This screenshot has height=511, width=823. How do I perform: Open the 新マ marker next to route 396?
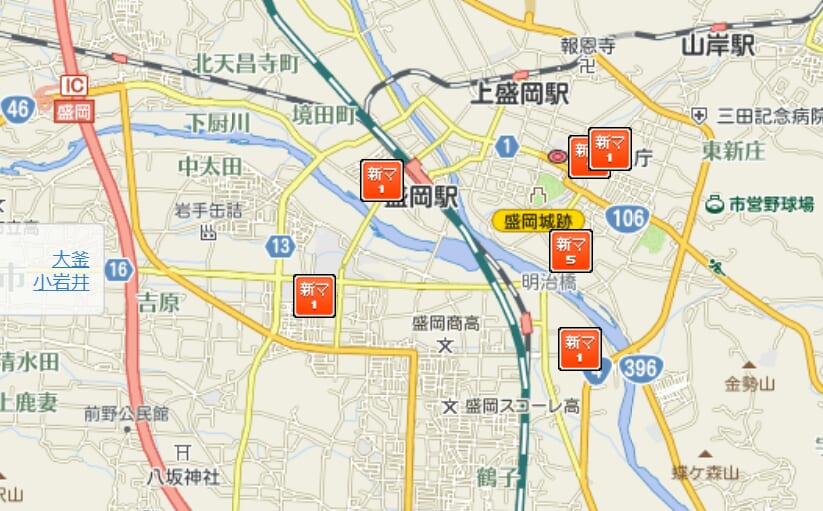(x=580, y=349)
